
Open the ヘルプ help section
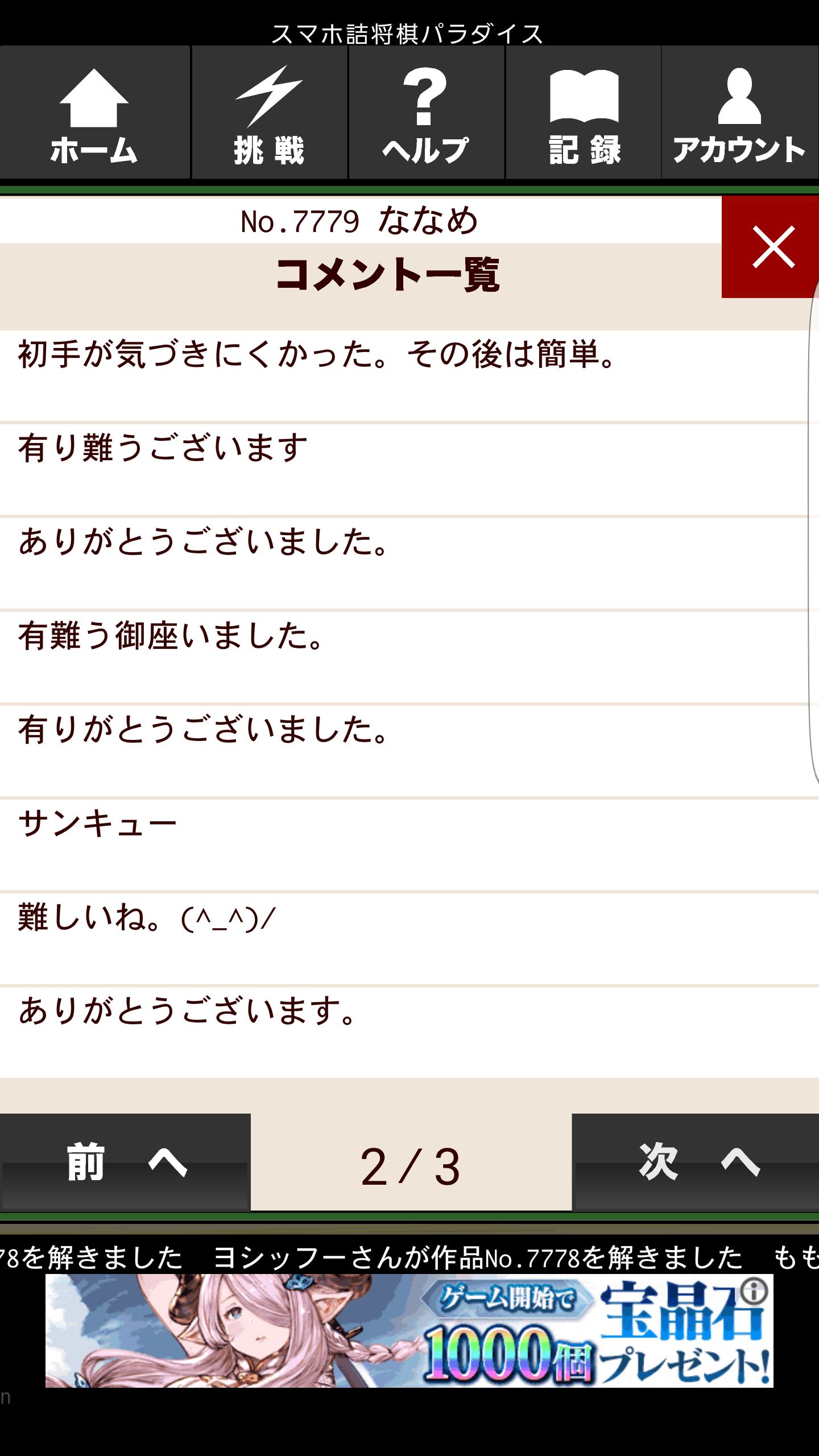point(427,113)
